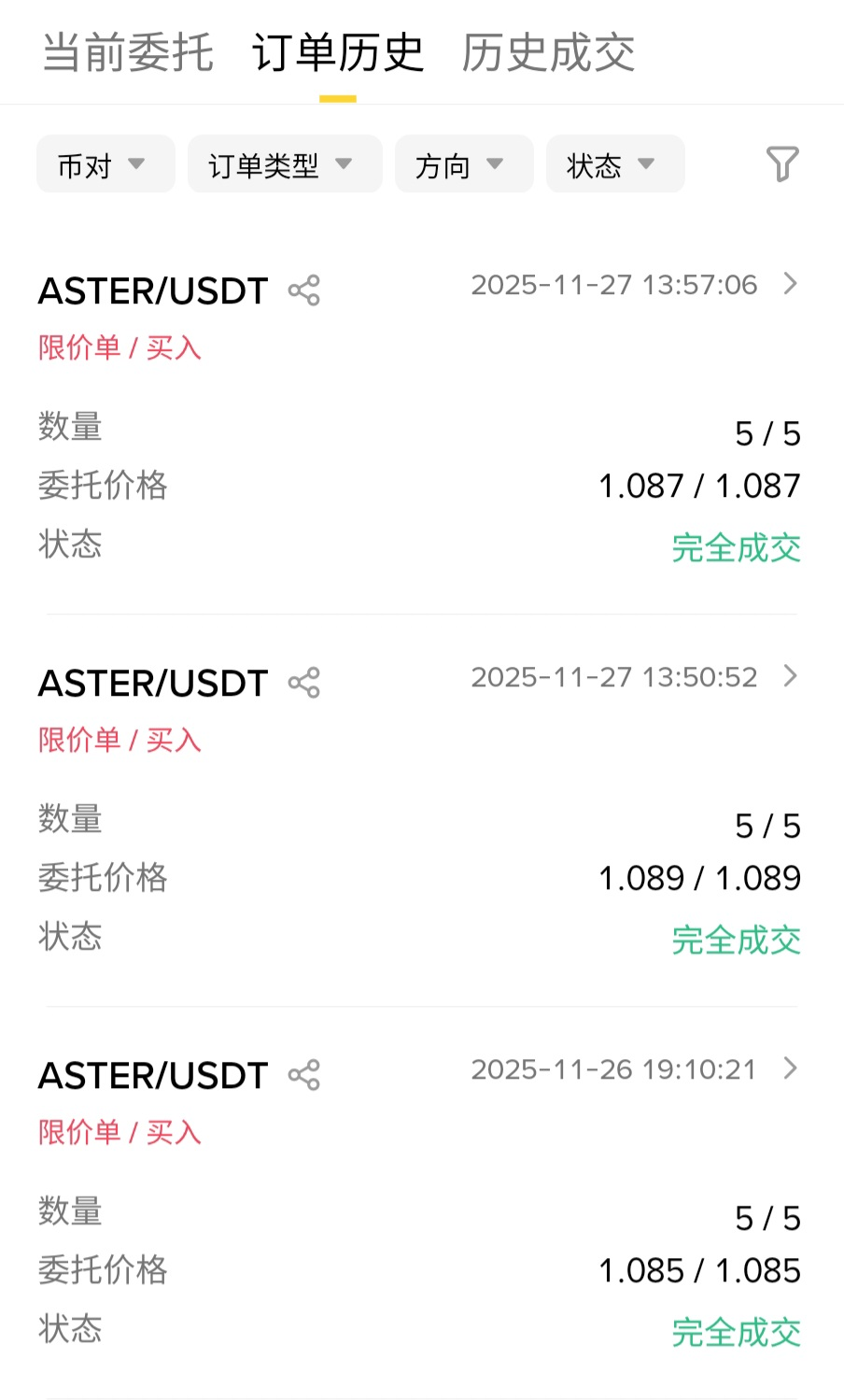Share the 13:50:52 ASTER/USDT order
Viewport: 844px width, 1400px height.
coord(304,683)
